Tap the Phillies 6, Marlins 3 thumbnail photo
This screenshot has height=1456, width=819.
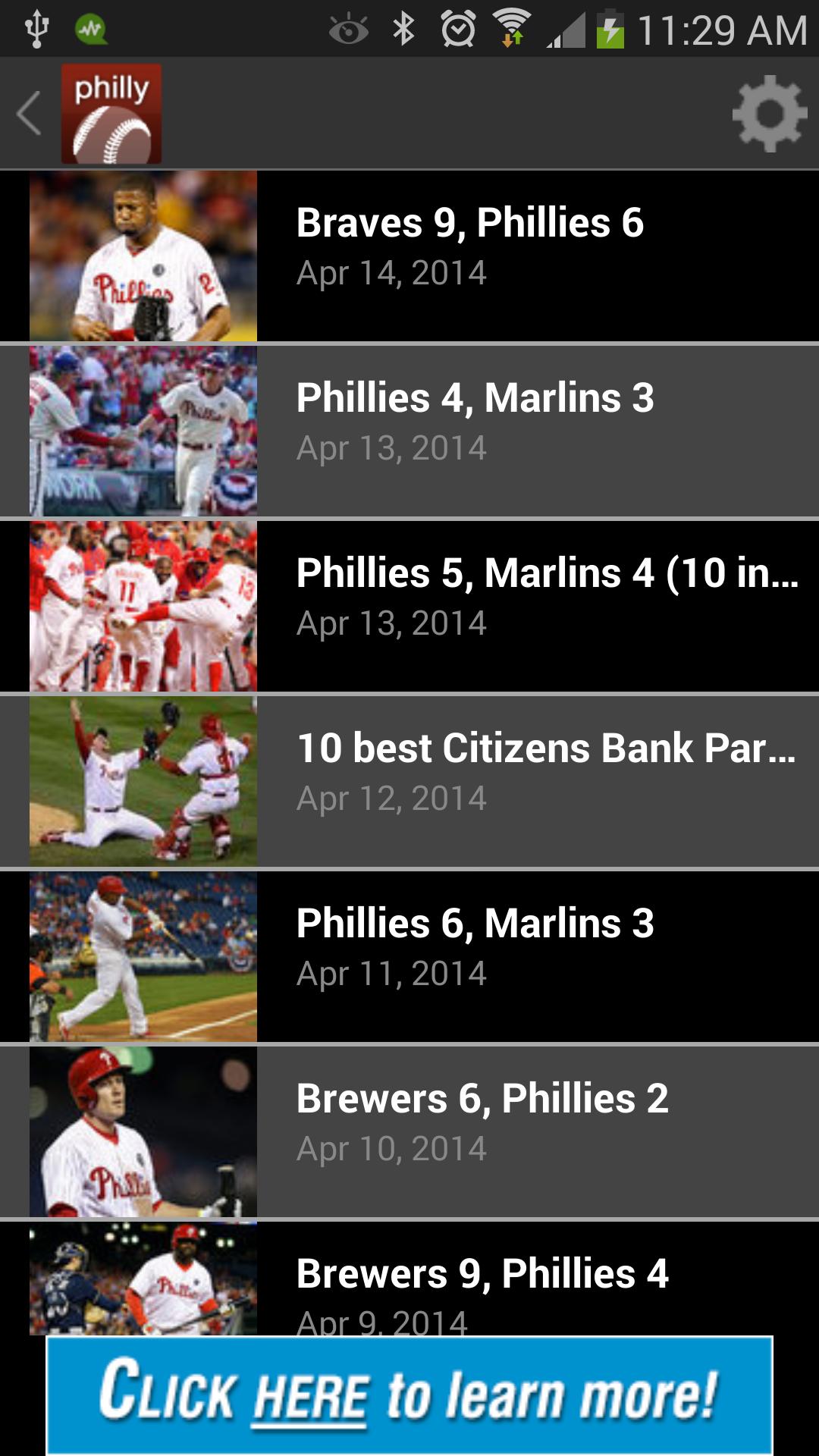pyautogui.click(x=144, y=957)
